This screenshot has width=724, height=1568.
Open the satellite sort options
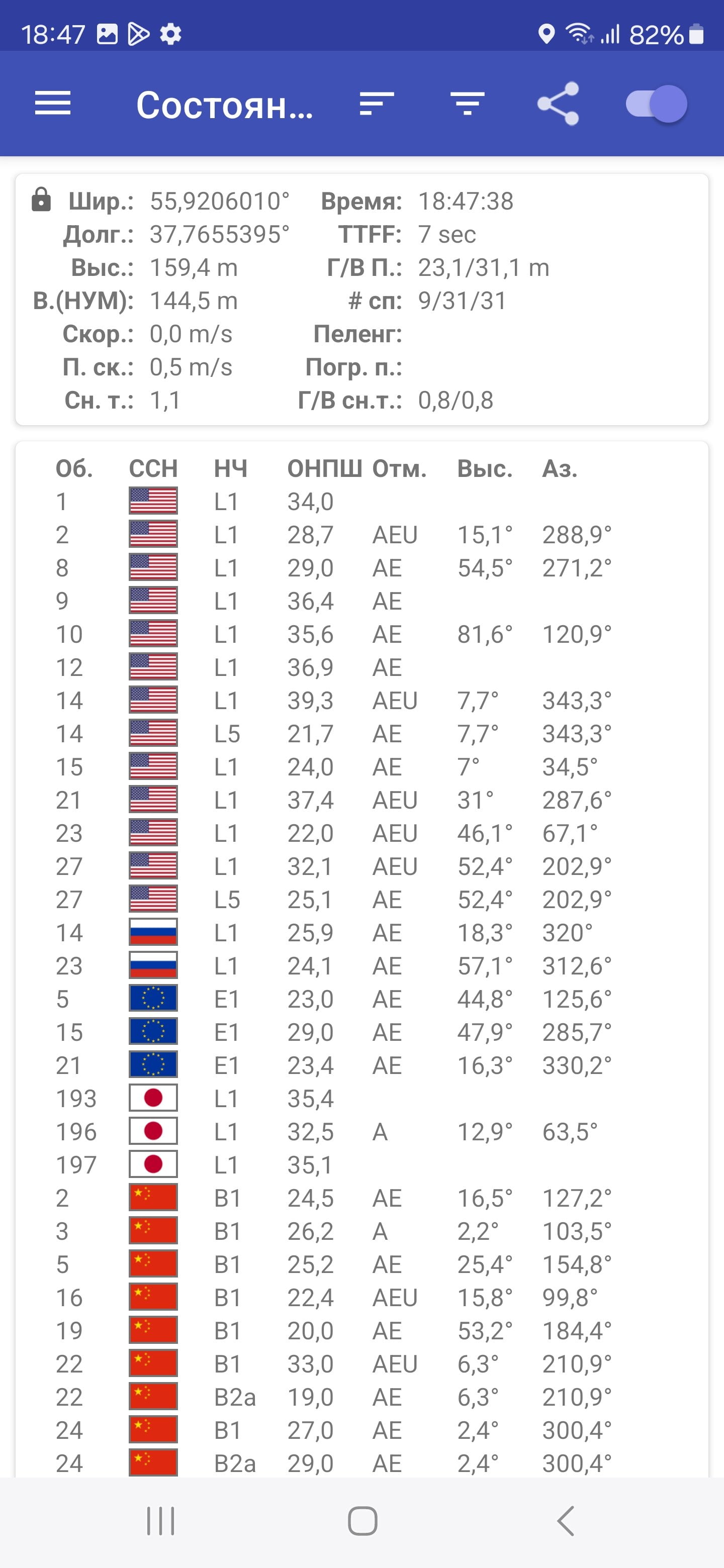pyautogui.click(x=377, y=104)
